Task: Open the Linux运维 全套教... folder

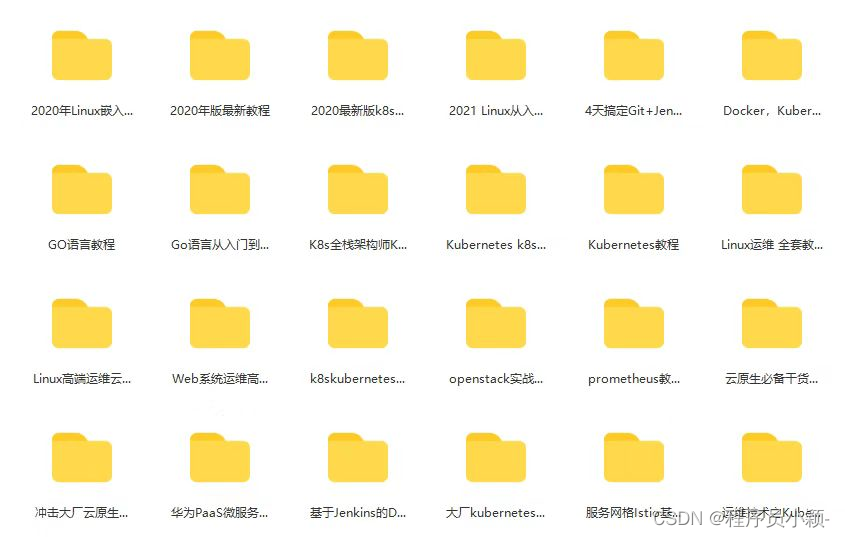Action: point(772,190)
